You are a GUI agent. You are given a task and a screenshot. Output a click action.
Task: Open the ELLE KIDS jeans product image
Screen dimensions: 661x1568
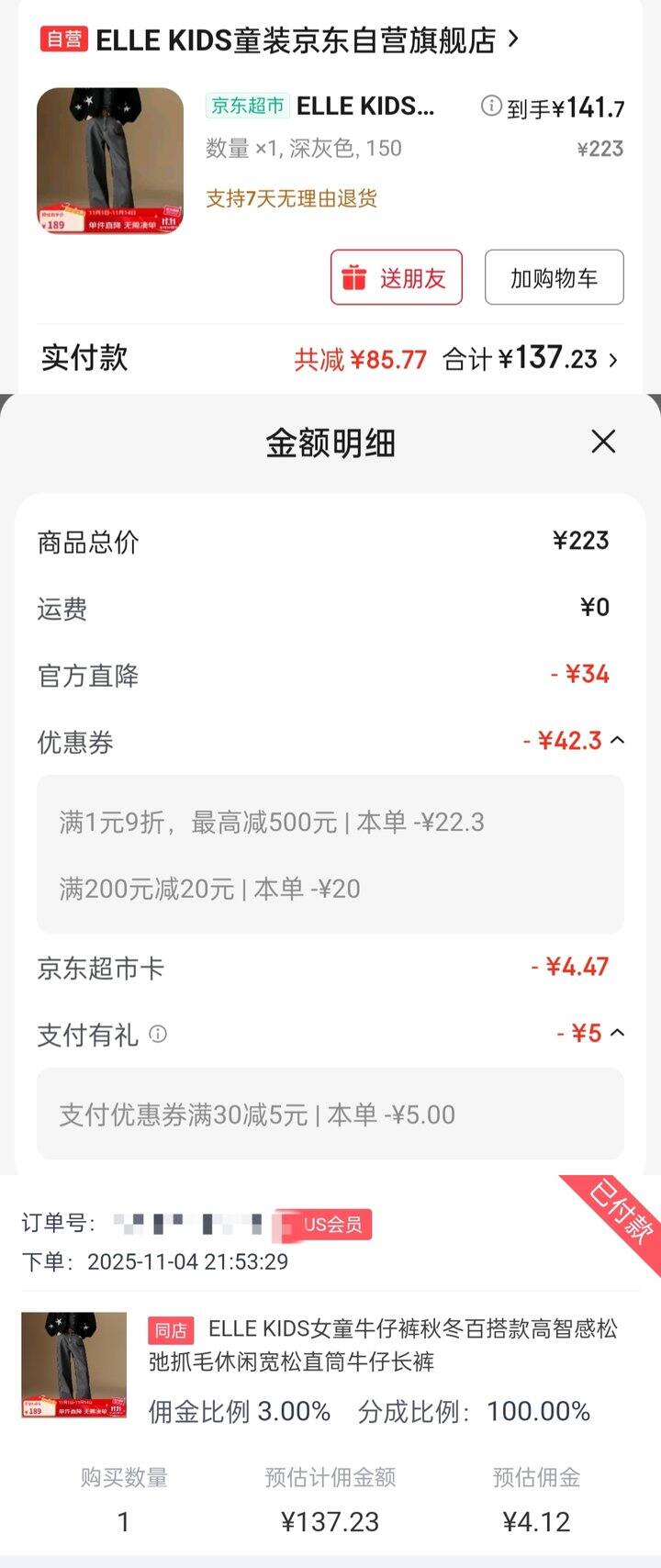(x=110, y=161)
